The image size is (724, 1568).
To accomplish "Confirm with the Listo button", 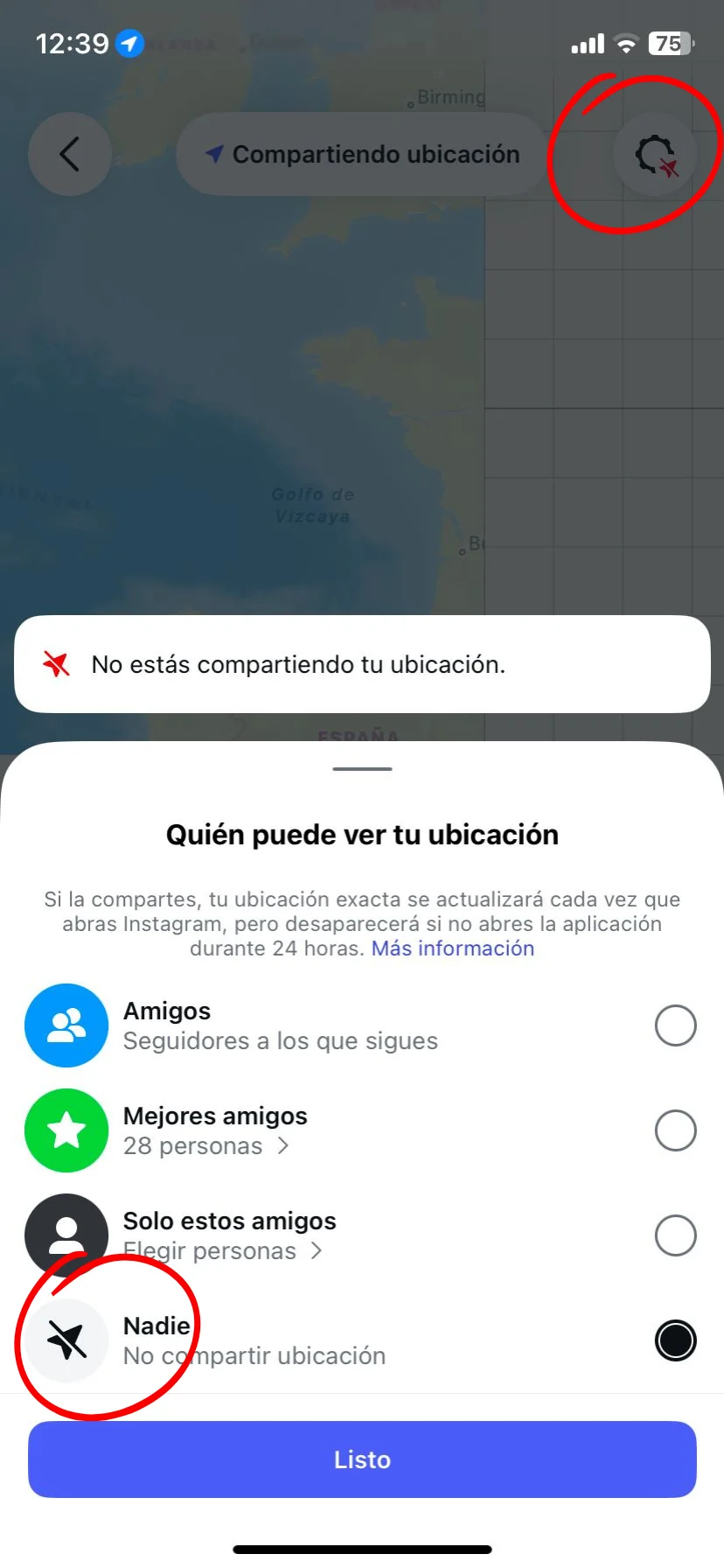I will click(x=362, y=1459).
